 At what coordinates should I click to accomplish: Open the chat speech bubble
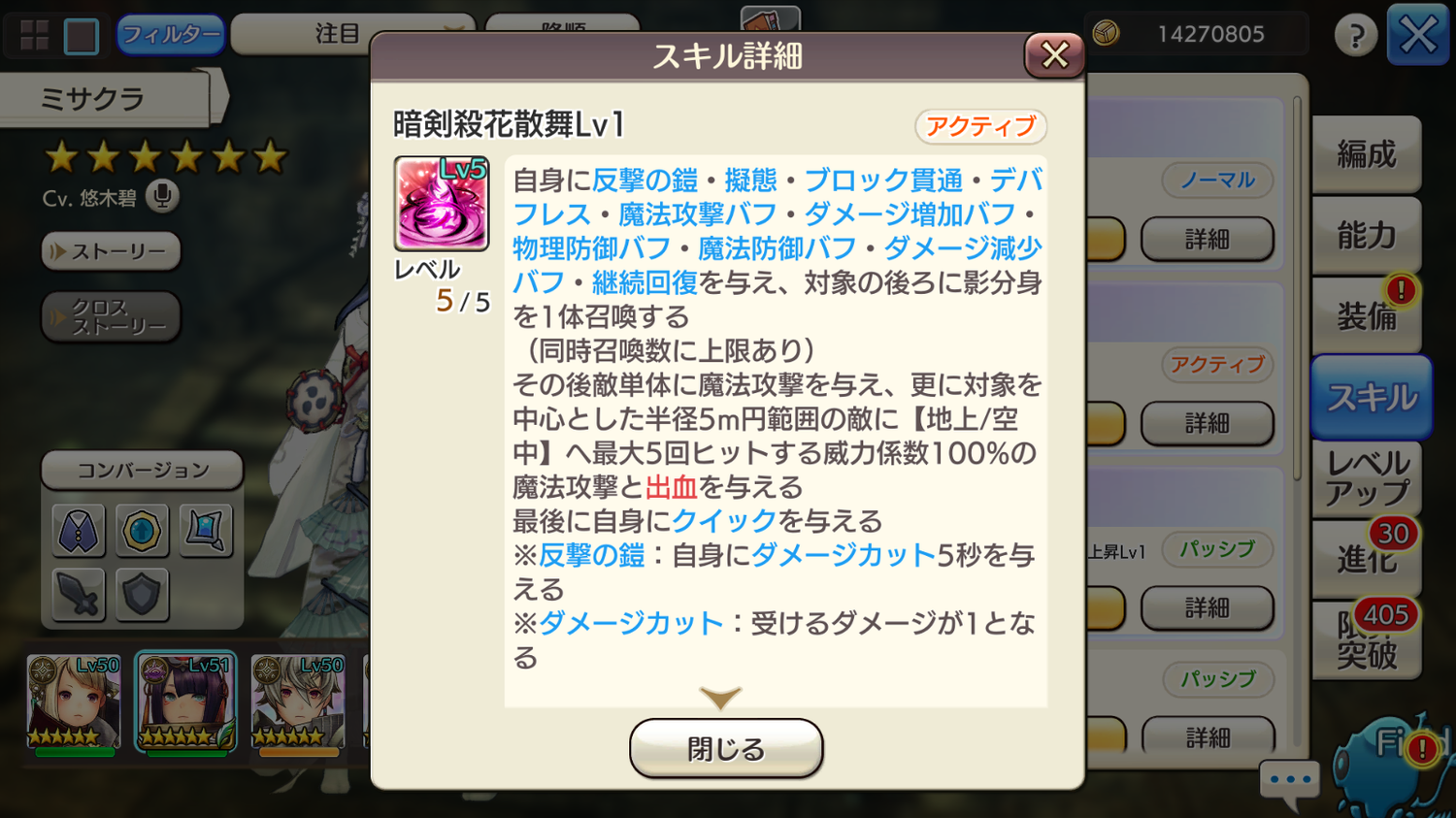point(1290,780)
